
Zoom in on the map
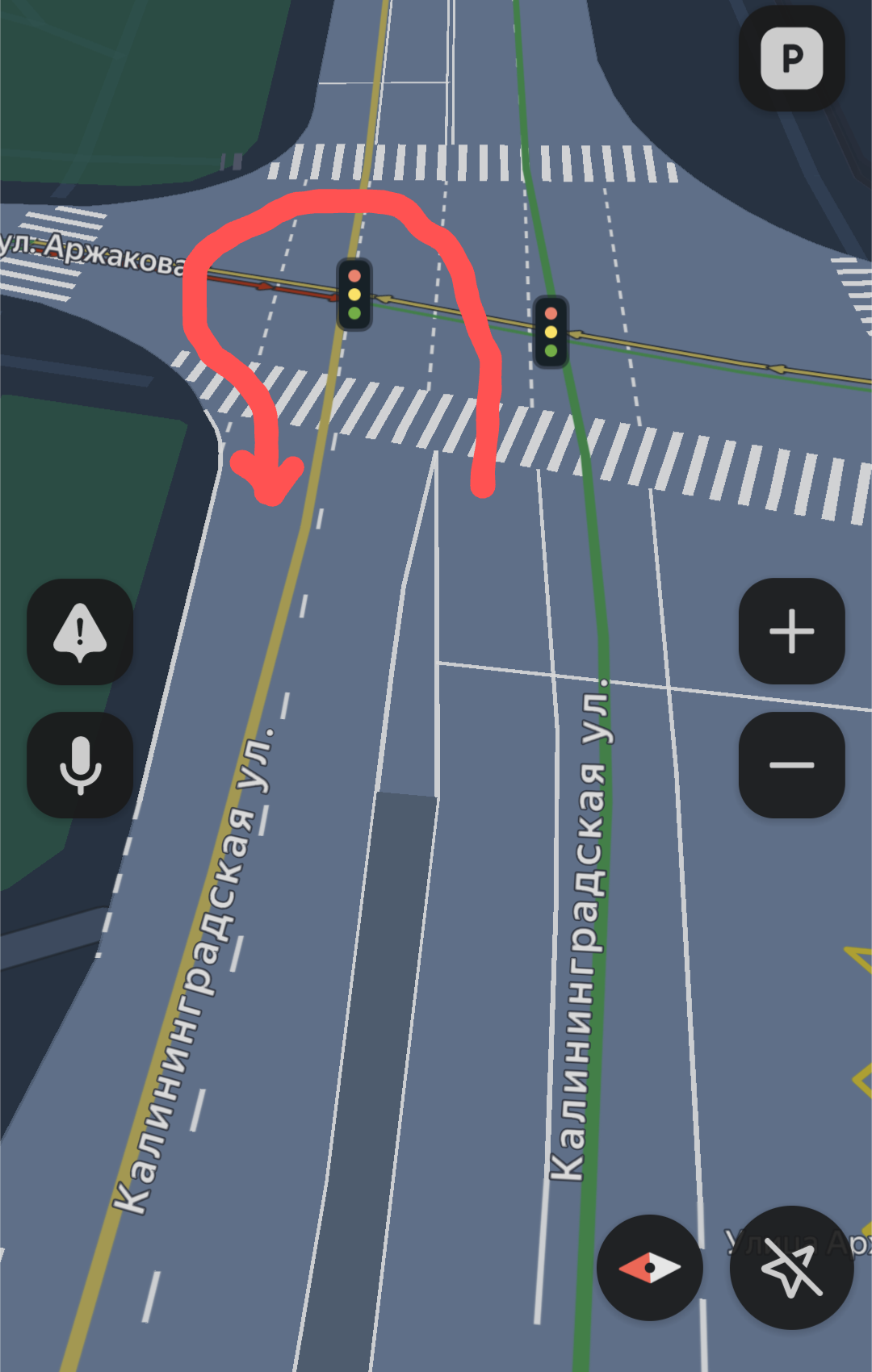pyautogui.click(x=791, y=631)
